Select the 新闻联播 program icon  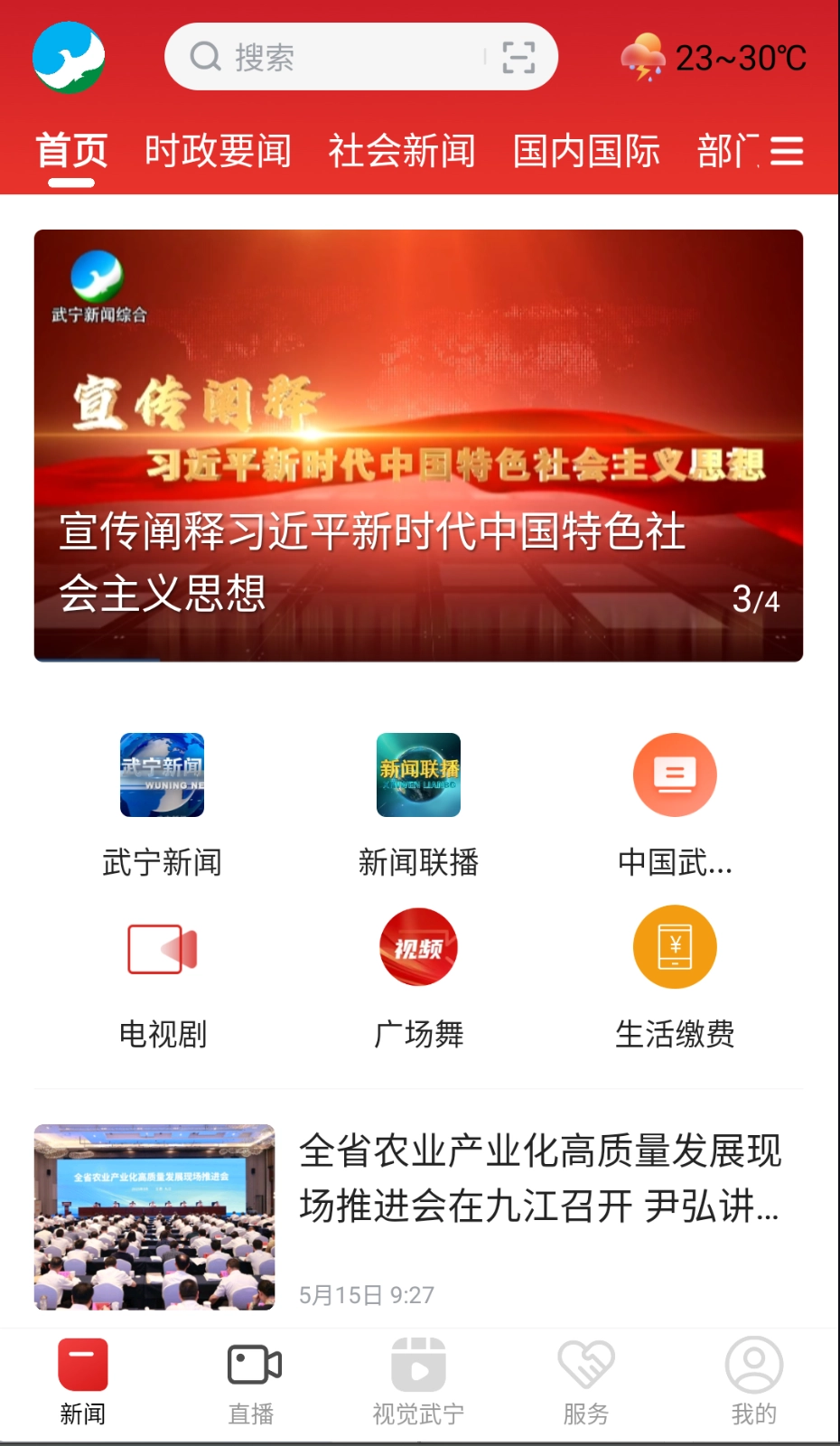tap(417, 776)
